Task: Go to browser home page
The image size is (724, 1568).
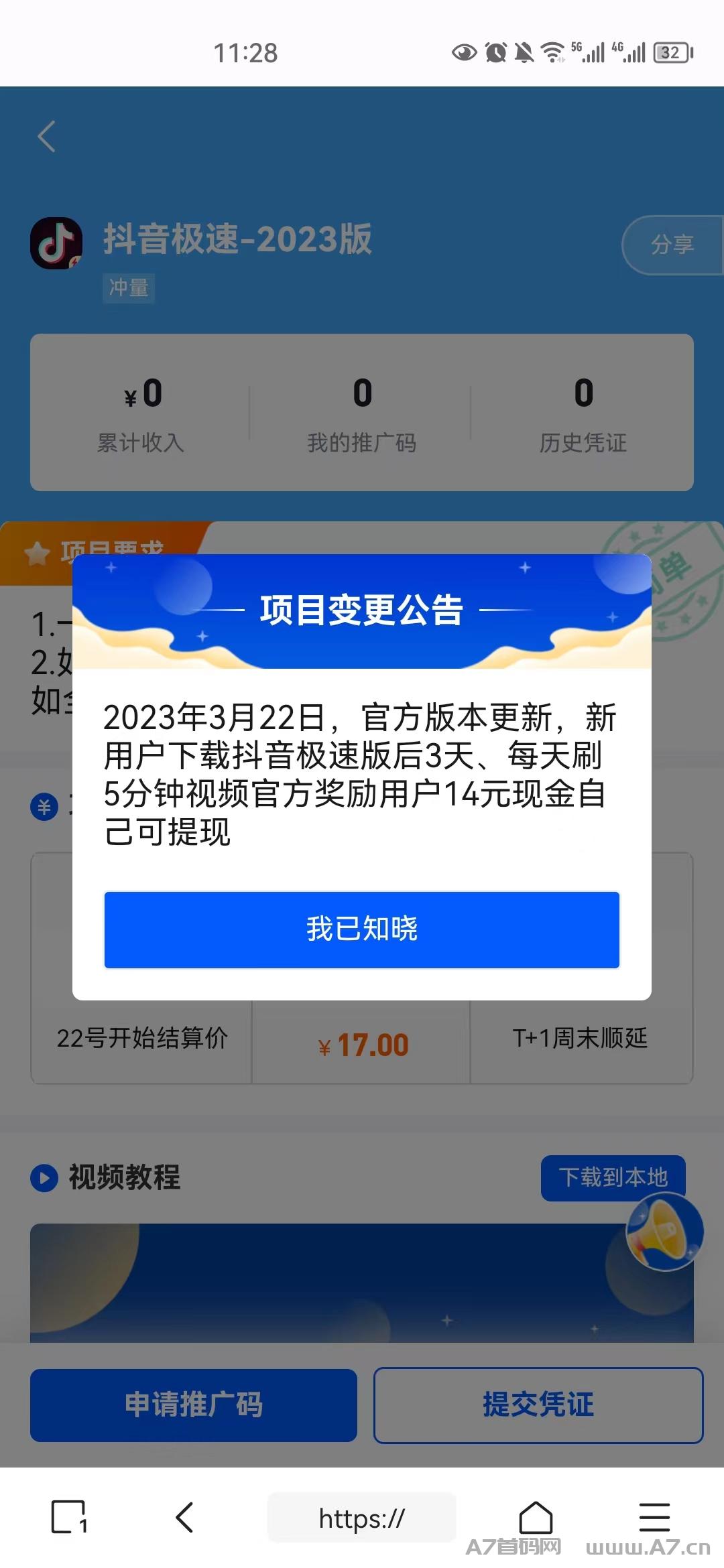Action: pyautogui.click(x=536, y=1517)
